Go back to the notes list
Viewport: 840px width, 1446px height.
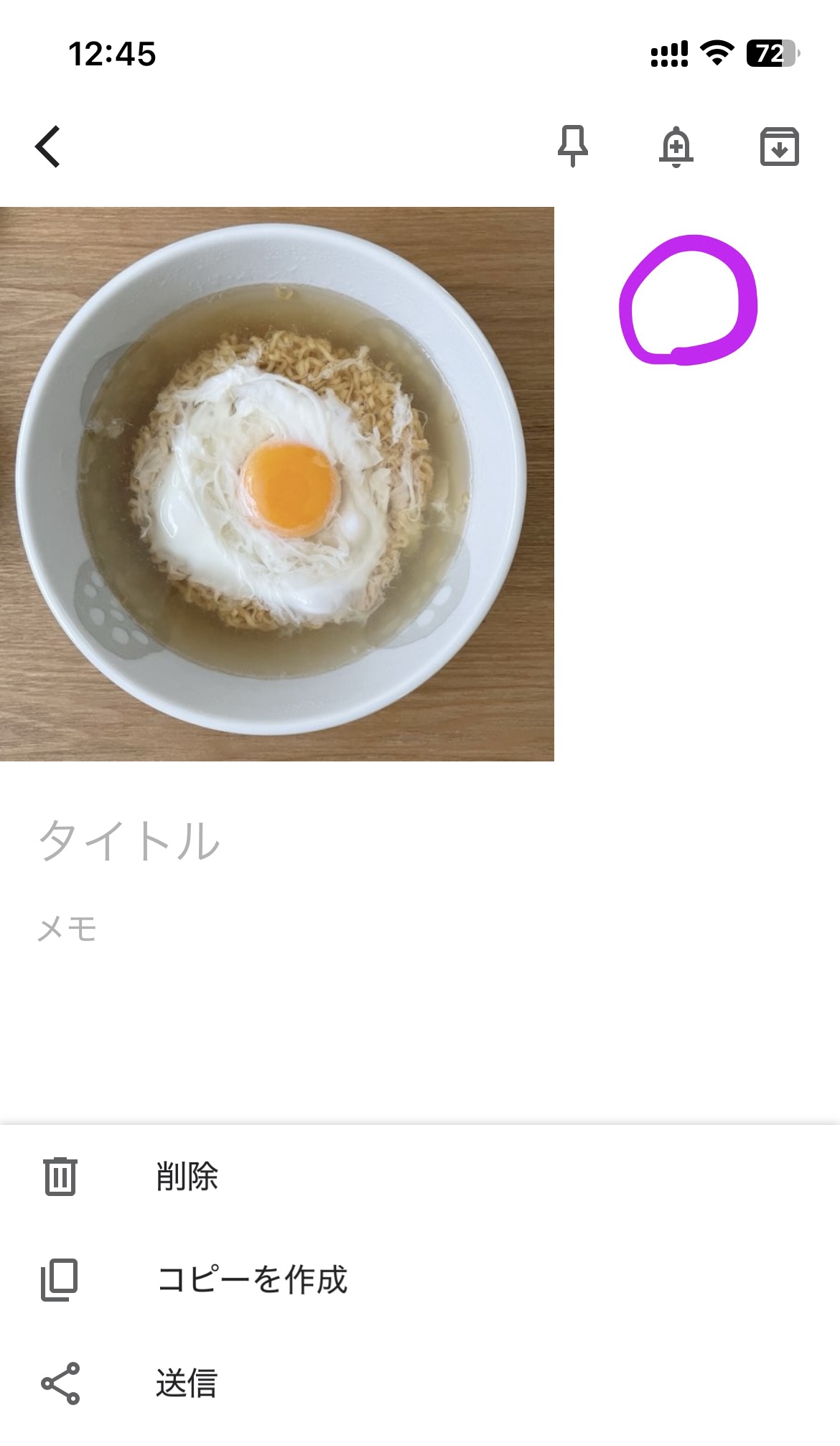point(48,147)
